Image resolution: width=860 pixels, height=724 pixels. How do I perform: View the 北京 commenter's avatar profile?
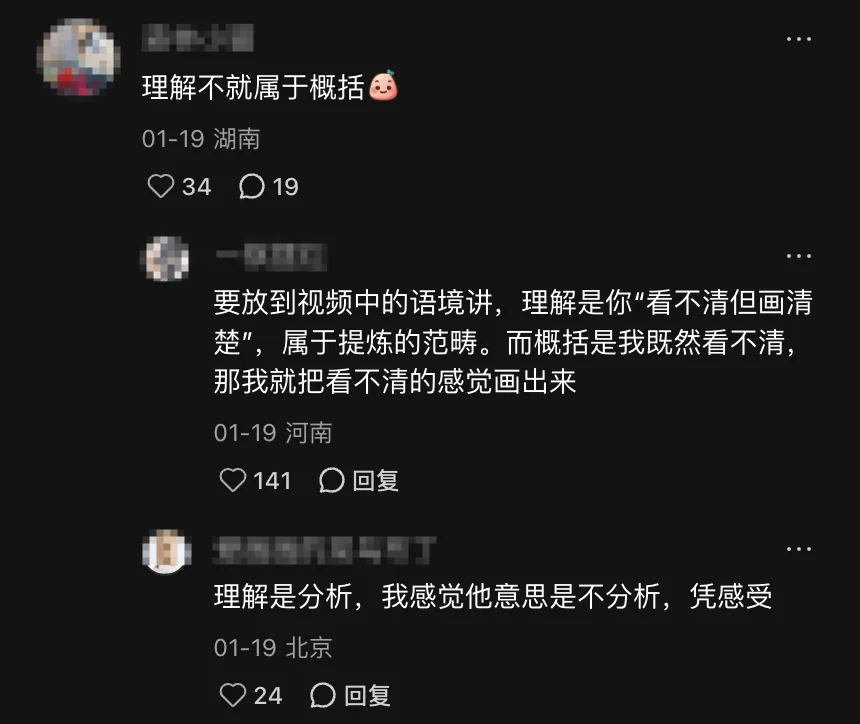point(166,551)
